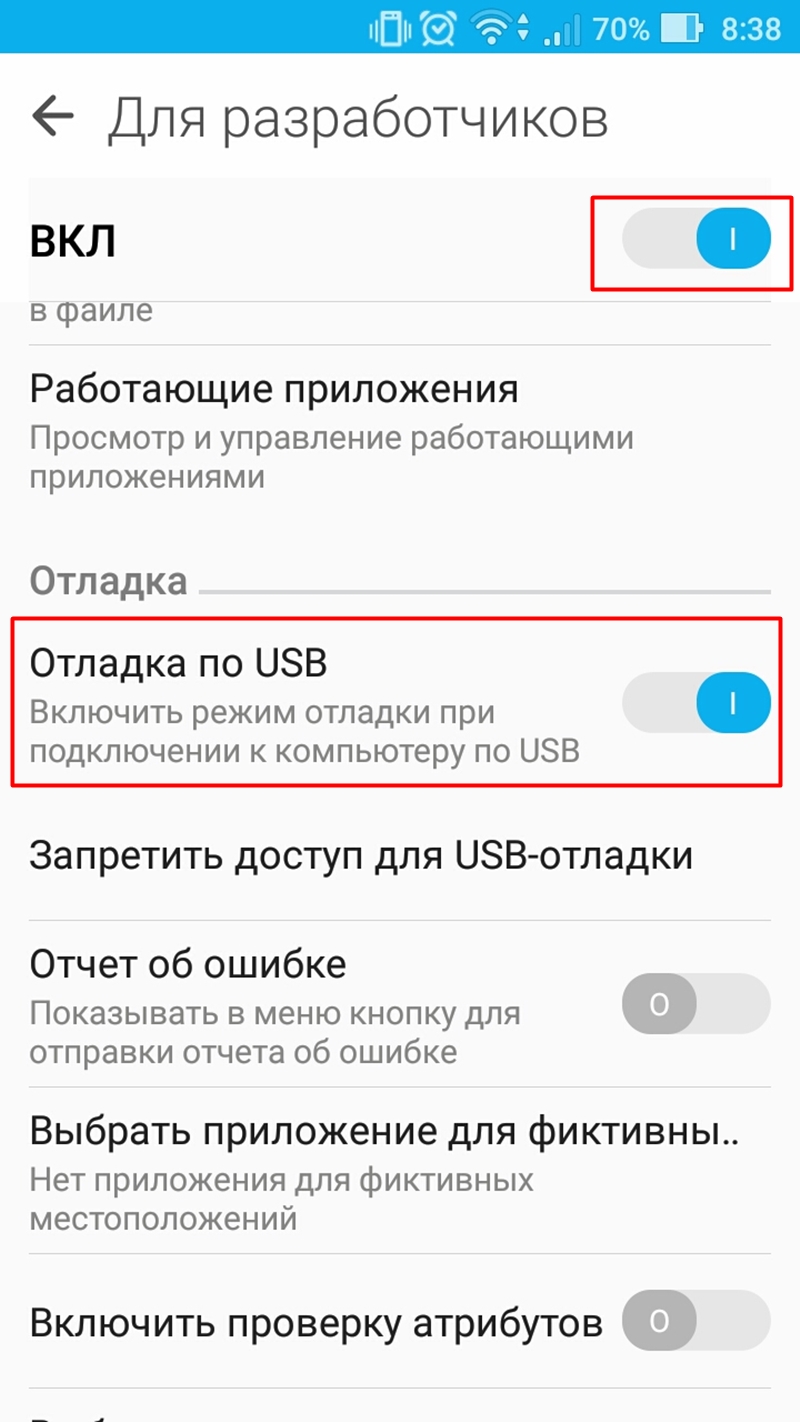Disable Отладка по USB toggle

(x=696, y=703)
